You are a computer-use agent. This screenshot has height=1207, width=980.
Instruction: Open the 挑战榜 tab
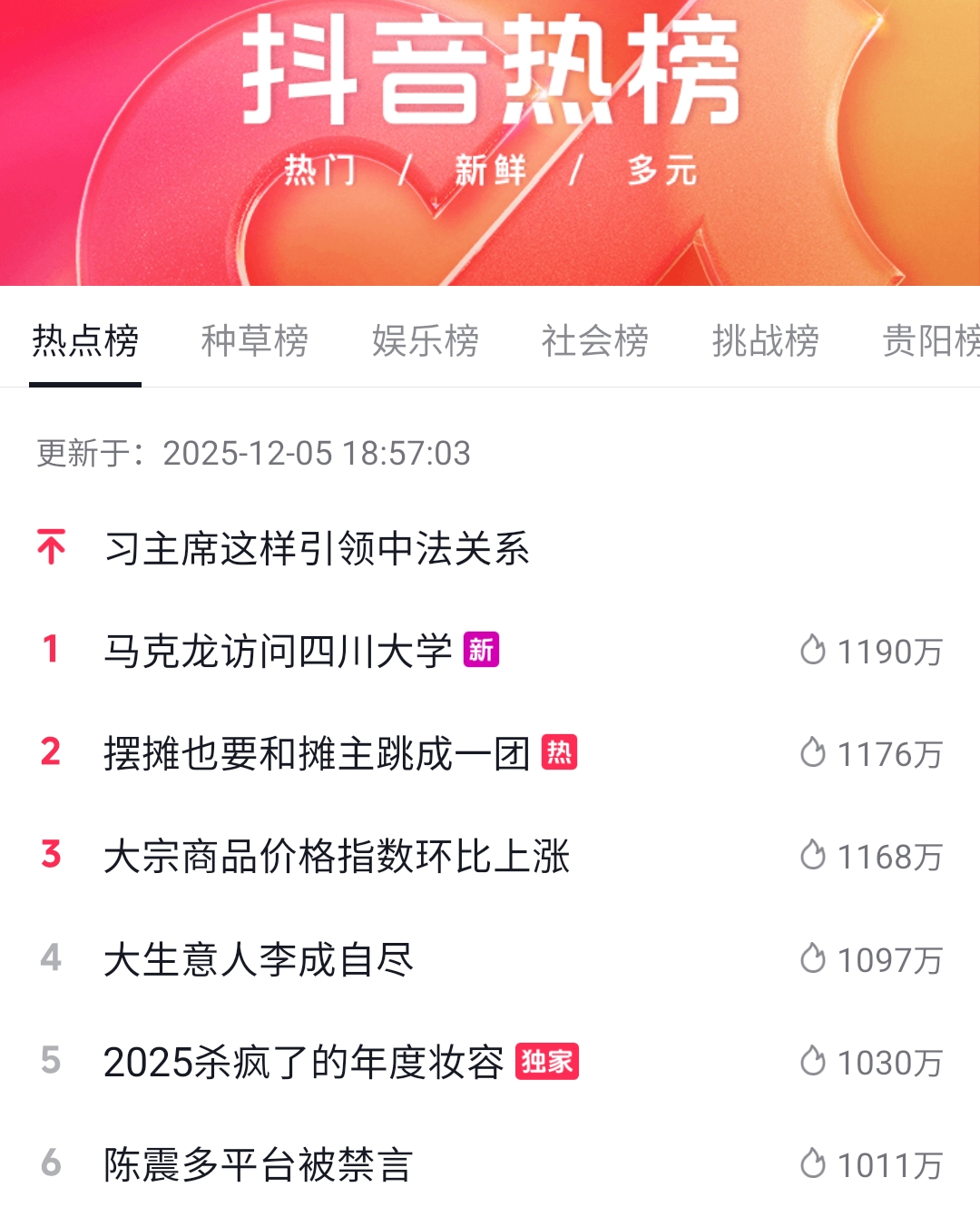point(765,341)
